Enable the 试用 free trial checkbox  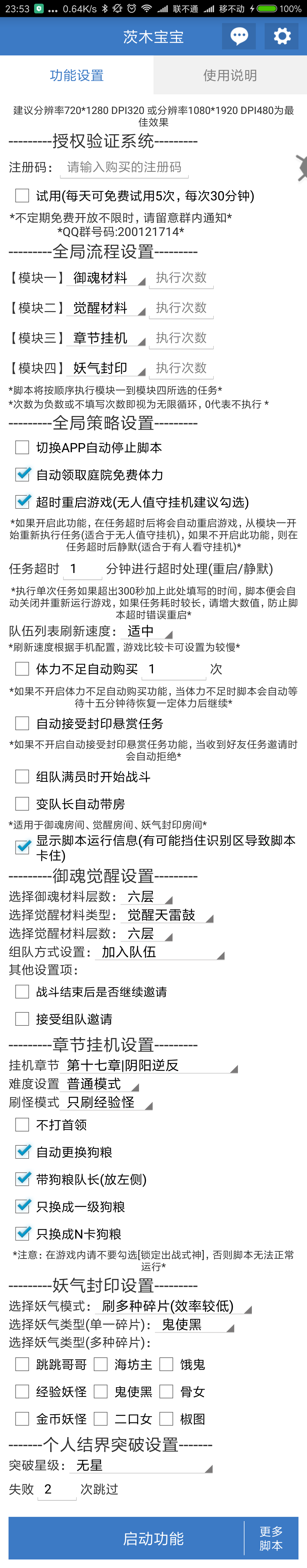click(22, 195)
